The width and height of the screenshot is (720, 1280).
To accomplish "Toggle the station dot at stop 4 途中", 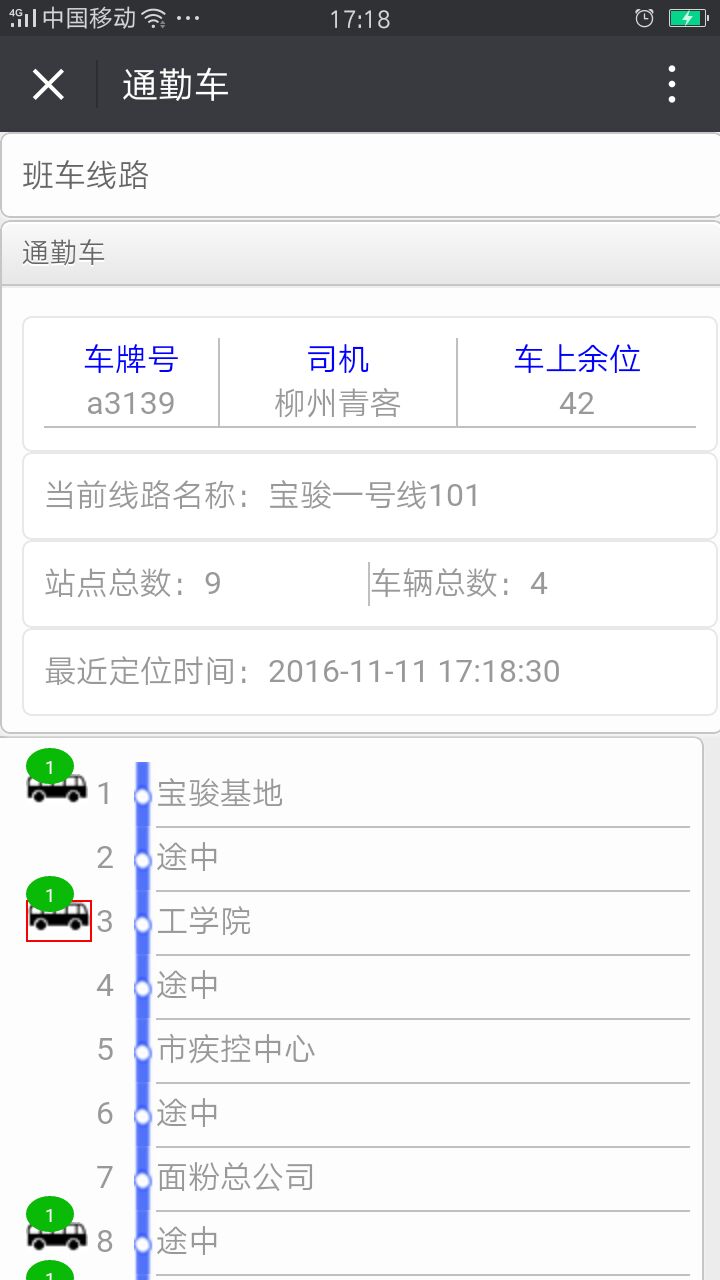I will tap(144, 985).
